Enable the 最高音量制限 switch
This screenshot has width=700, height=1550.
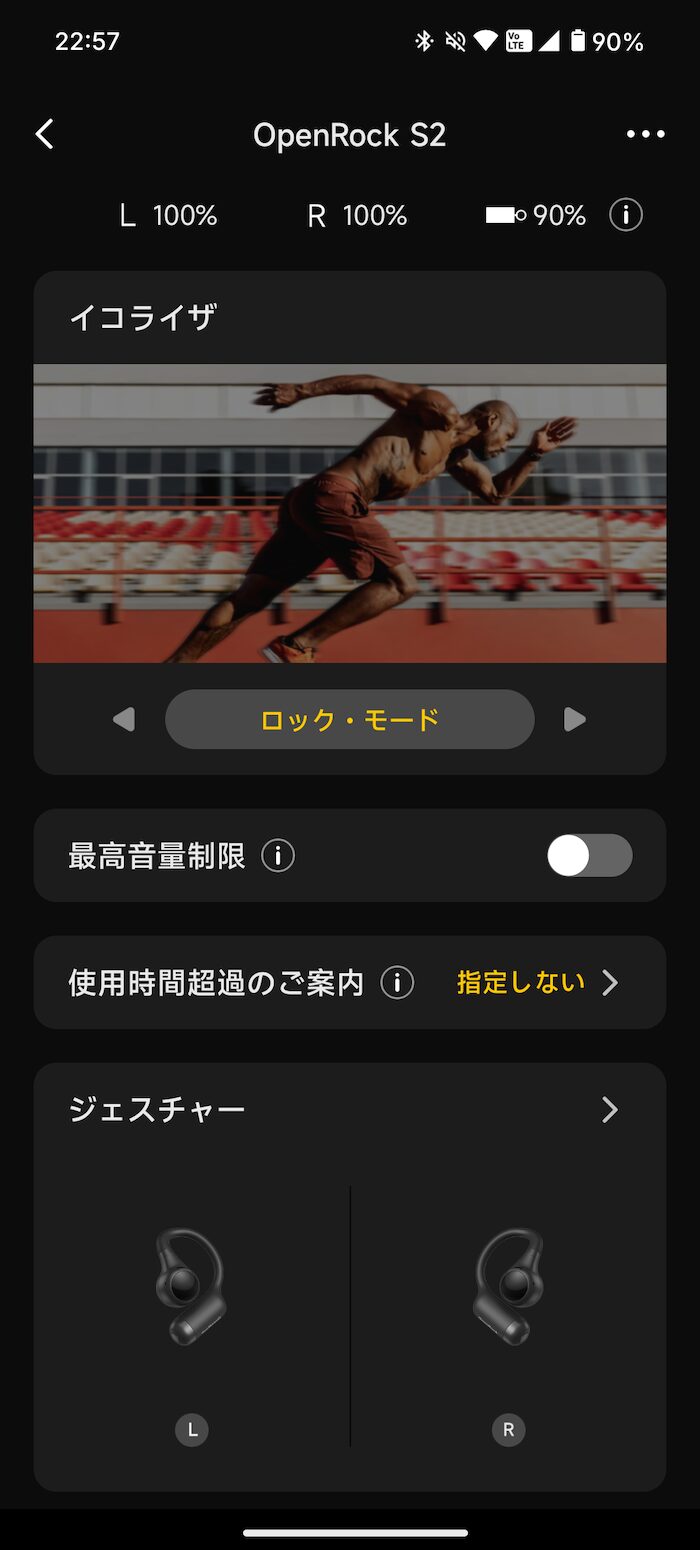coord(590,856)
